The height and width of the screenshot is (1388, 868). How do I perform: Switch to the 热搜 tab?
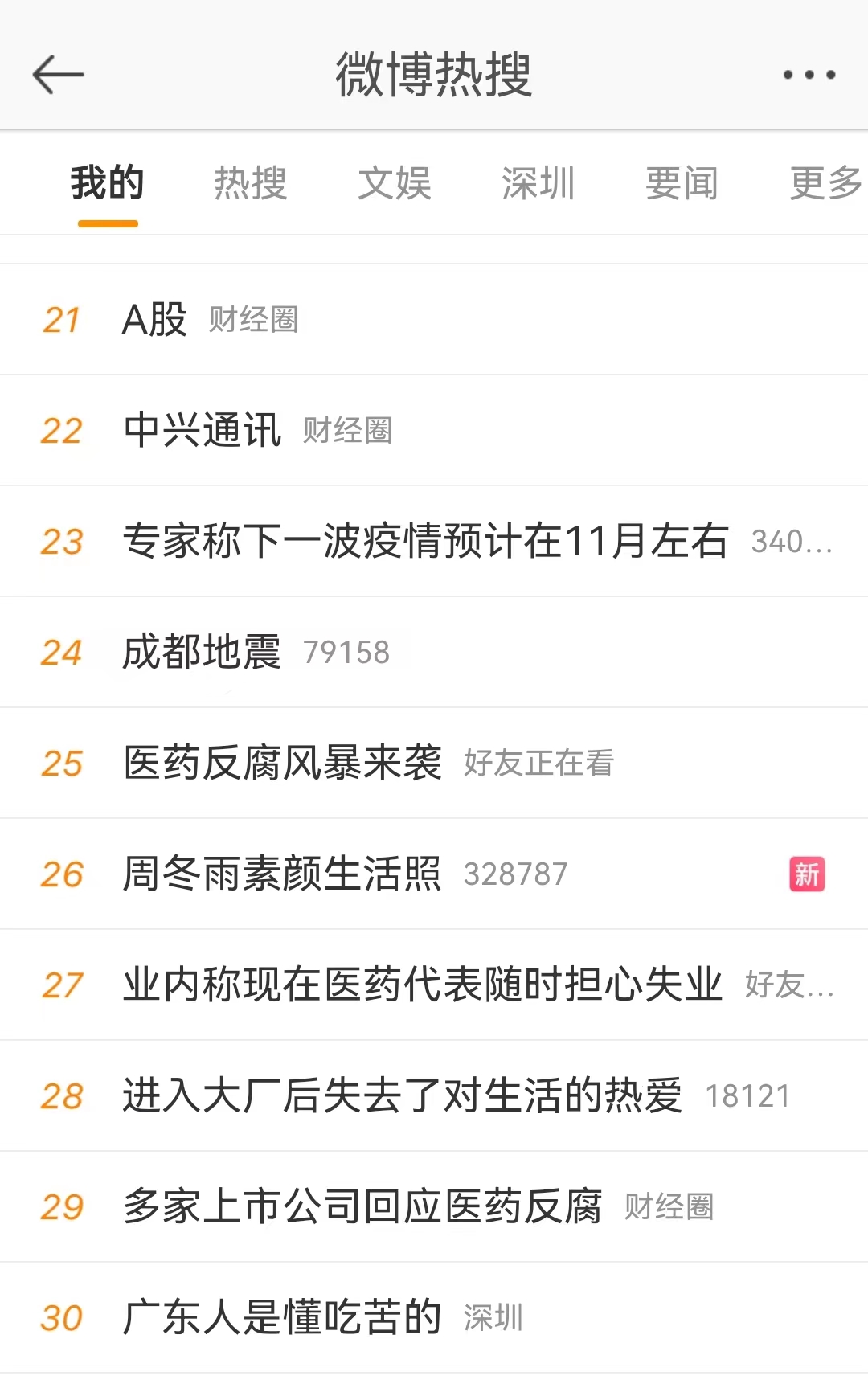coord(251,183)
